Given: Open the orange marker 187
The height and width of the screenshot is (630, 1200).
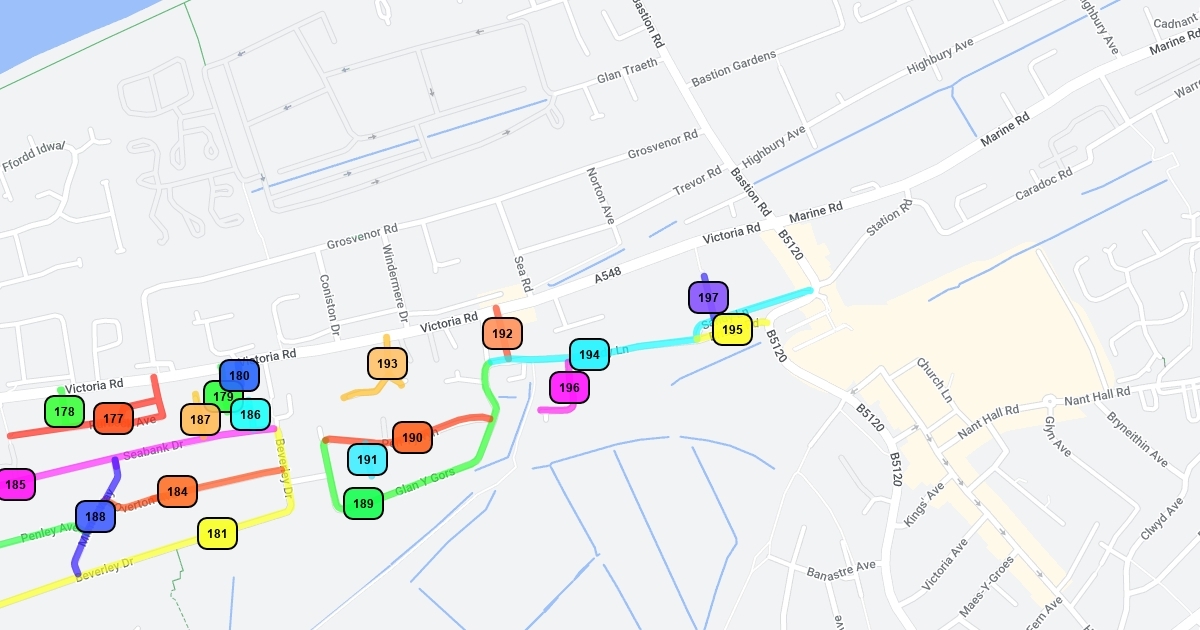Looking at the screenshot, I should (x=200, y=420).
